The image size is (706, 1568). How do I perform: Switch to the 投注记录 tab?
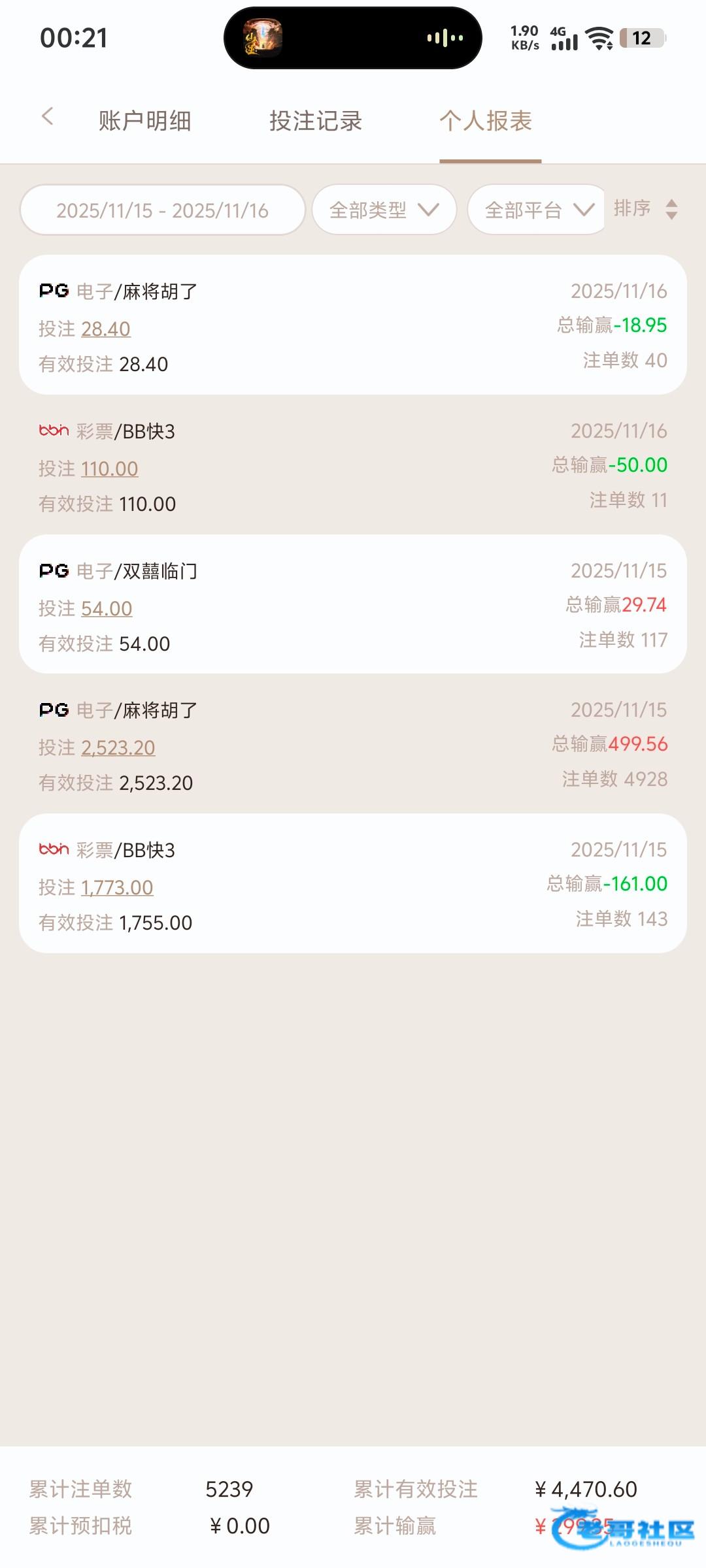(x=315, y=121)
